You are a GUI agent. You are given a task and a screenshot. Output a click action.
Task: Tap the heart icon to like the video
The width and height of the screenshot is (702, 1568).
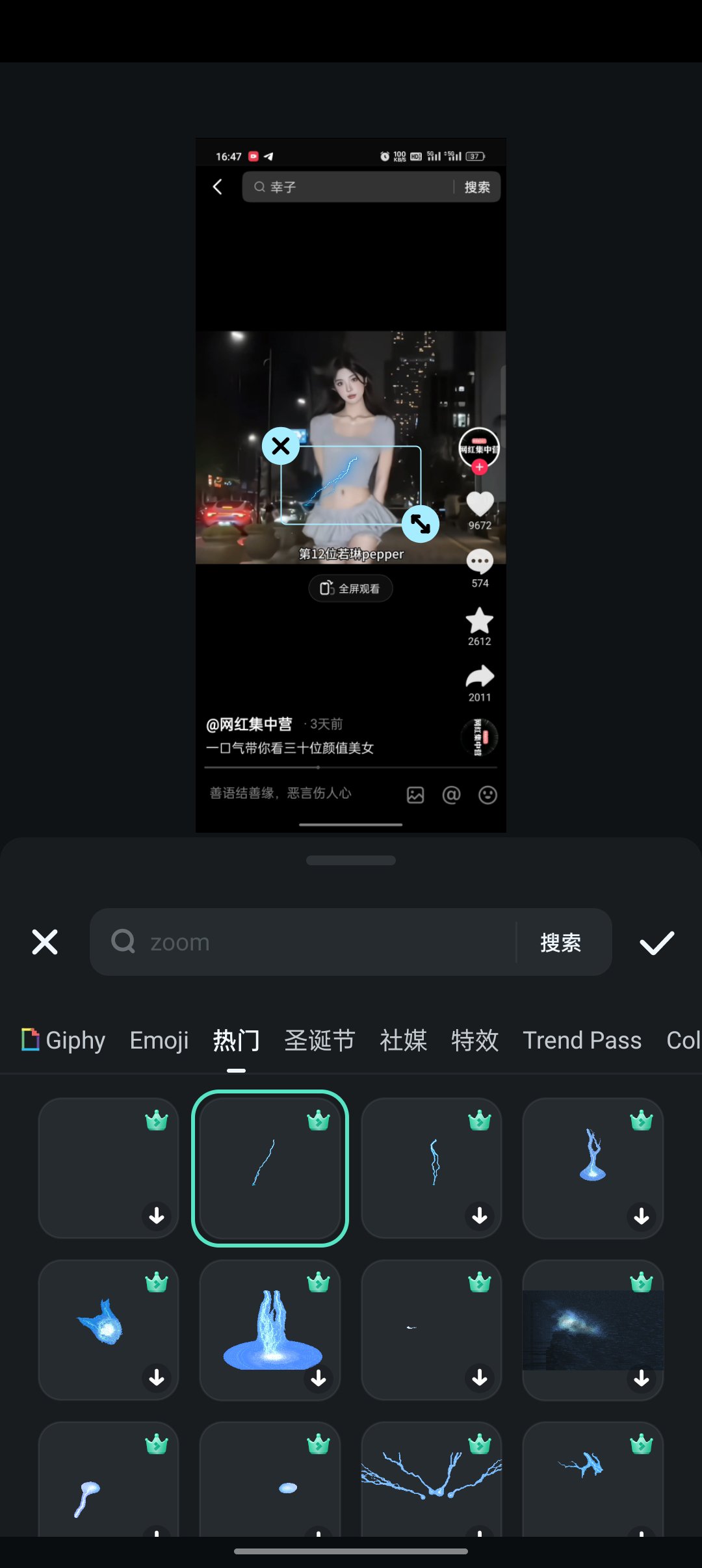[x=479, y=504]
